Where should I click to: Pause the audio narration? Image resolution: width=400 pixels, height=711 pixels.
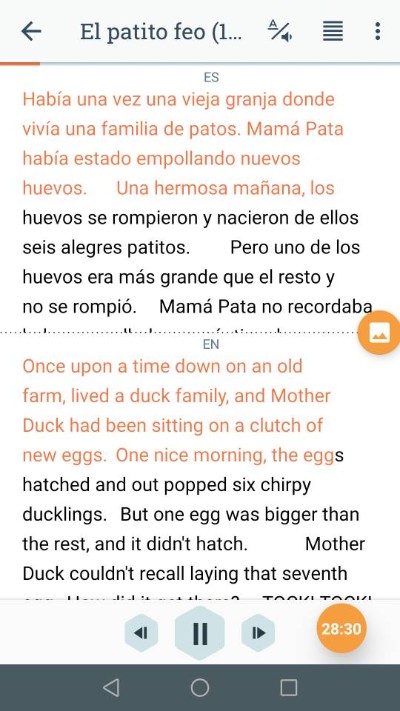point(200,633)
